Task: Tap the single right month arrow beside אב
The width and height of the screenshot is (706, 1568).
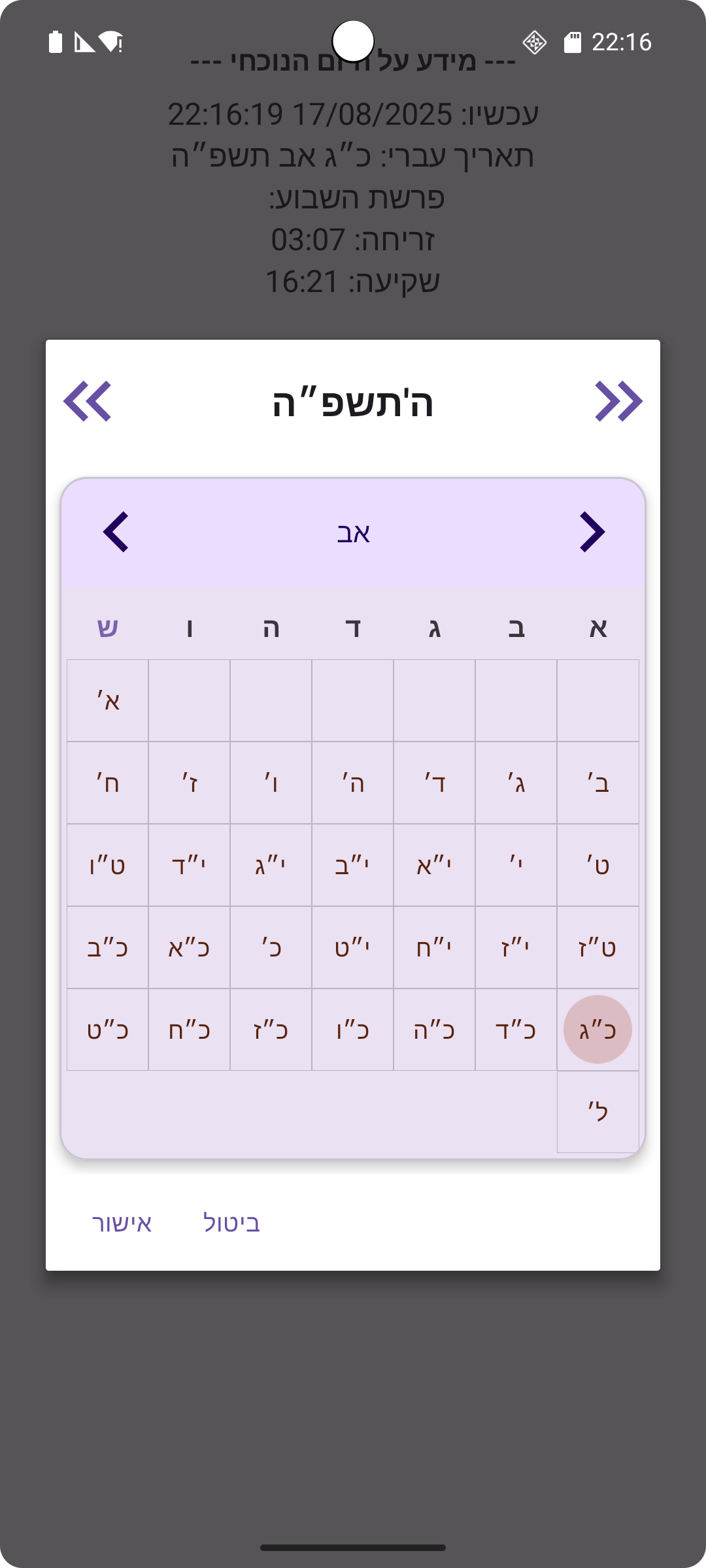Action: pos(592,532)
